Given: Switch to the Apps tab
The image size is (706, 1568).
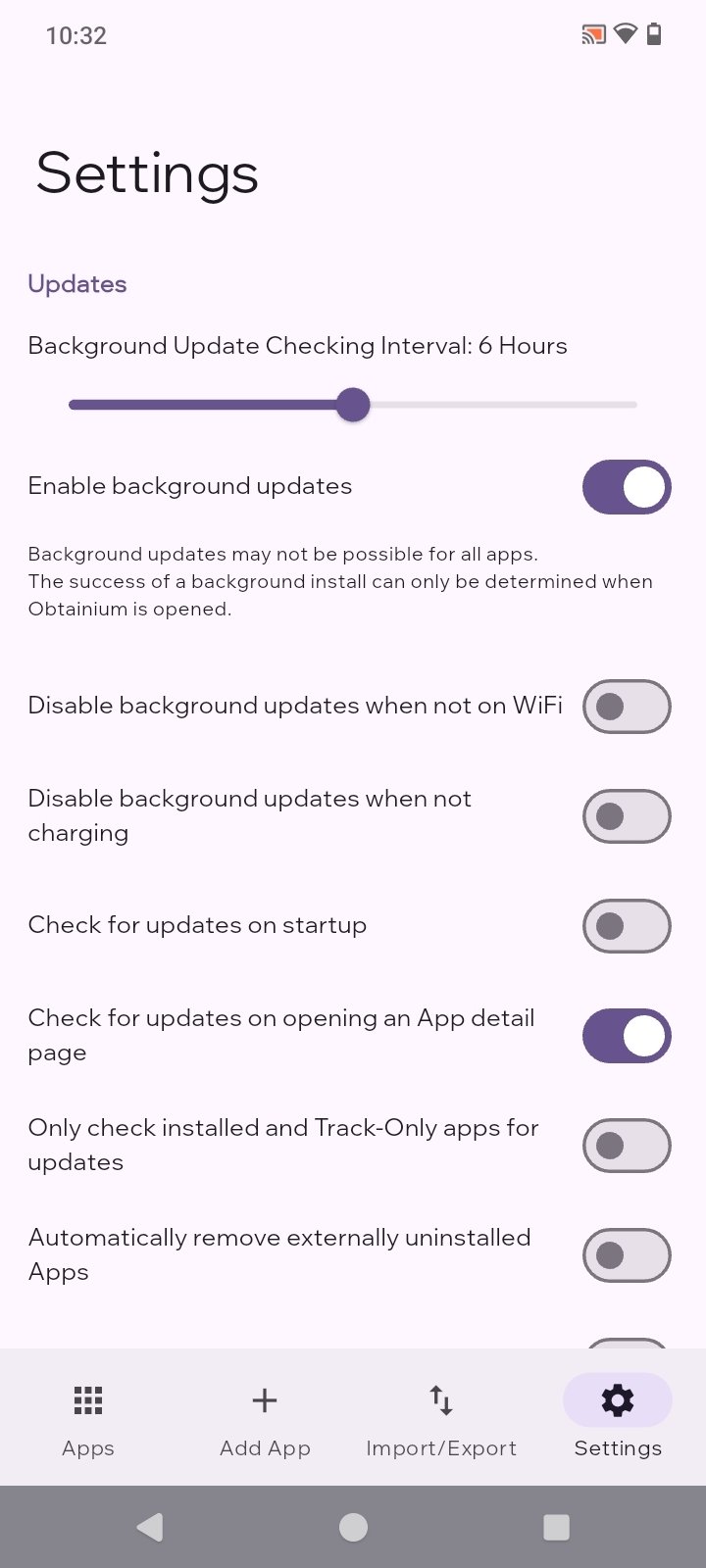Looking at the screenshot, I should [88, 1417].
